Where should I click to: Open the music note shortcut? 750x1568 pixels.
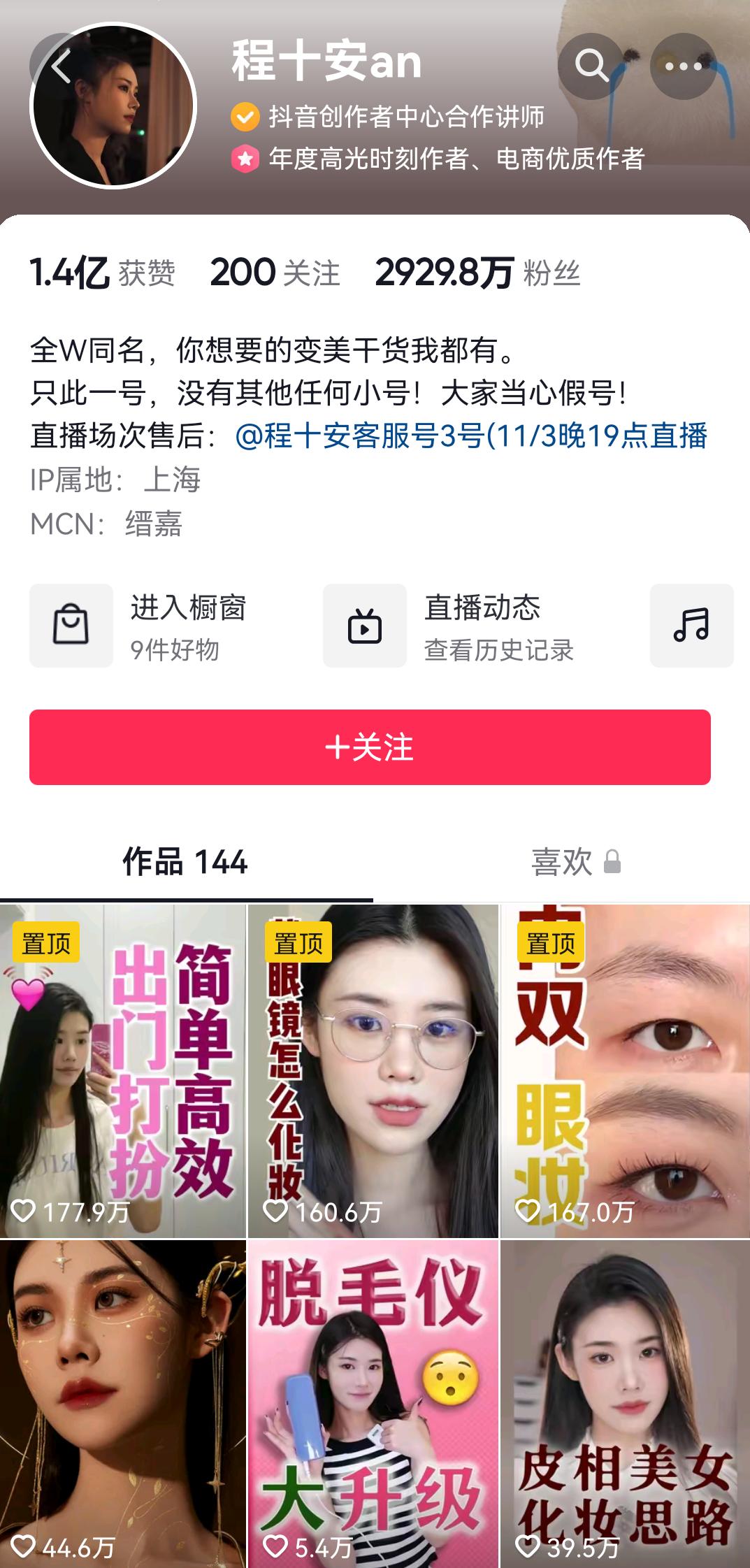click(x=691, y=626)
